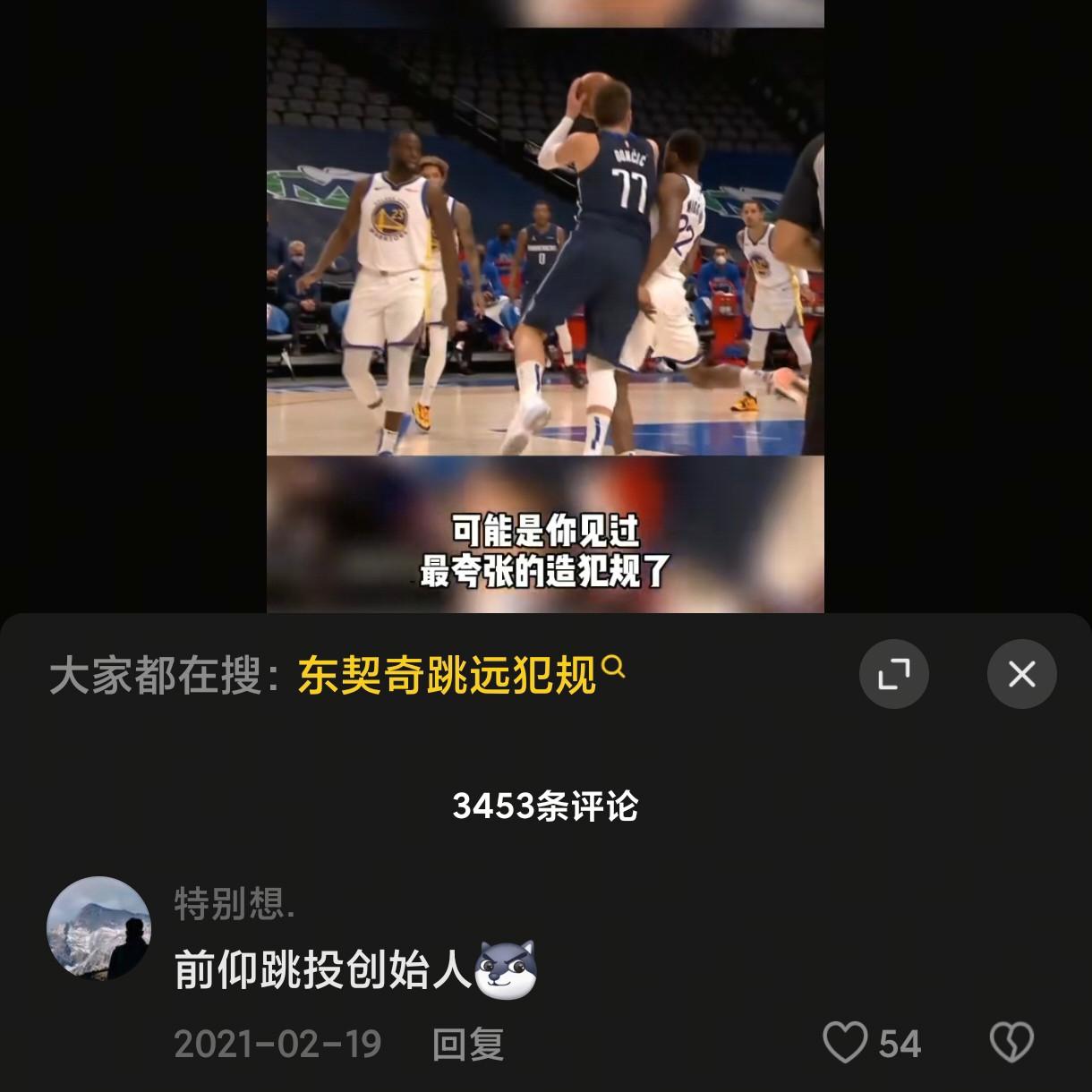Tap the video to pause playback
The height and width of the screenshot is (1092, 1092).
click(544, 269)
